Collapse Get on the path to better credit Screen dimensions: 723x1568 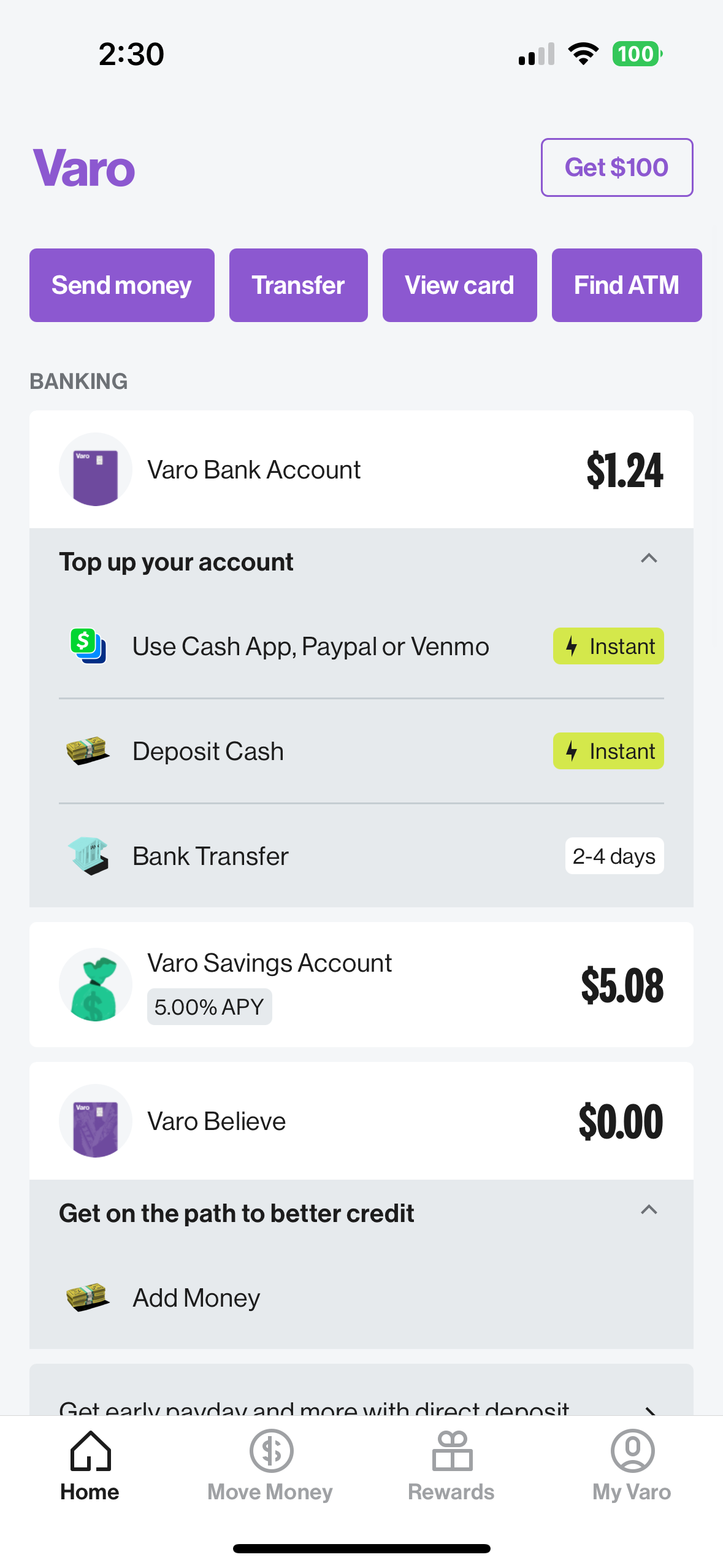coord(648,1210)
